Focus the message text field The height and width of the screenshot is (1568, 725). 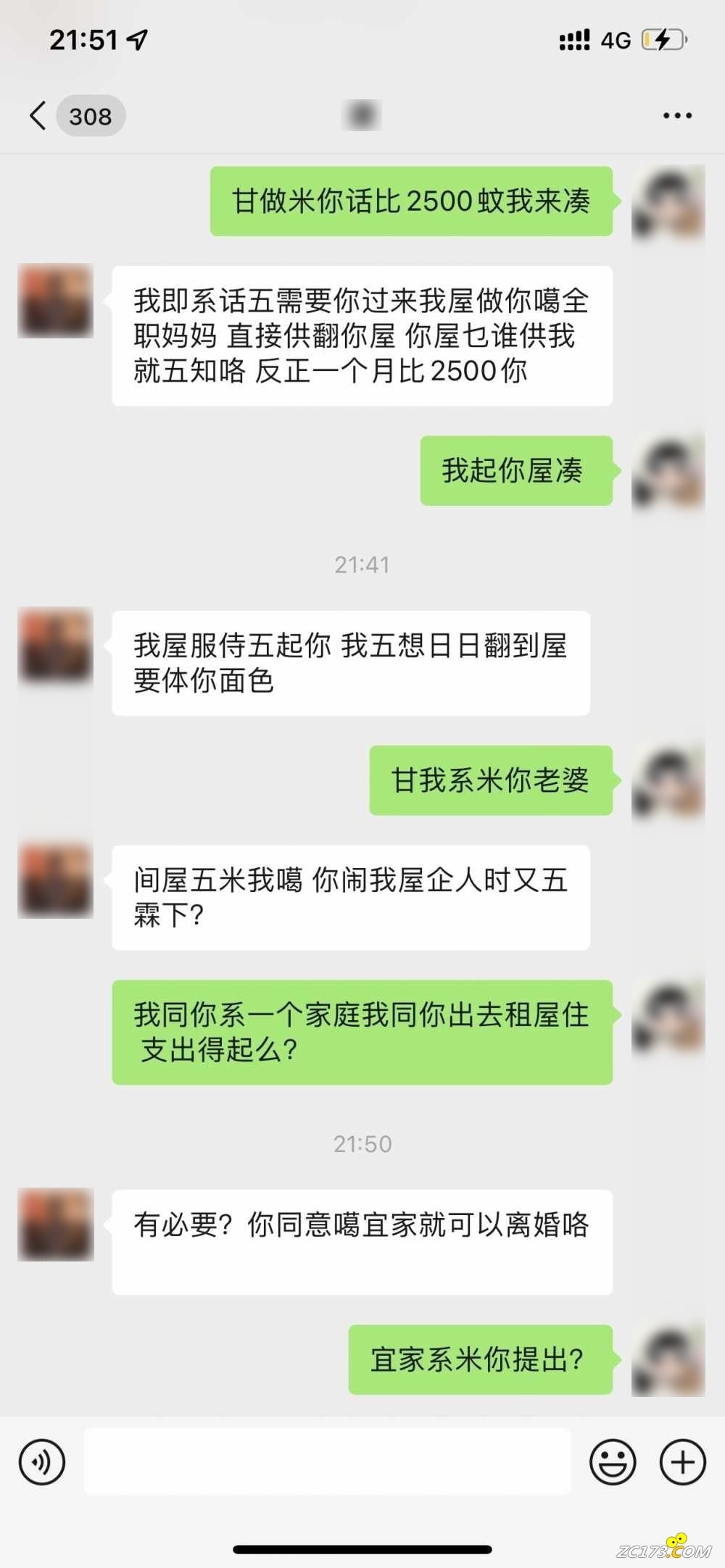328,1461
